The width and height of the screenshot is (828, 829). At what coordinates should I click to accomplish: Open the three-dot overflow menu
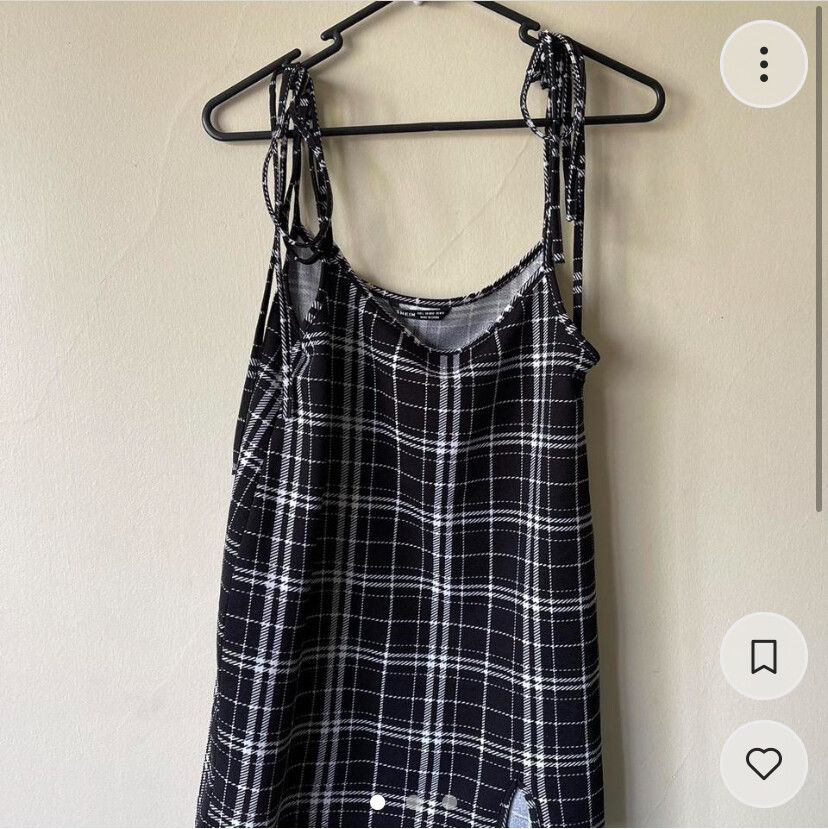click(764, 64)
